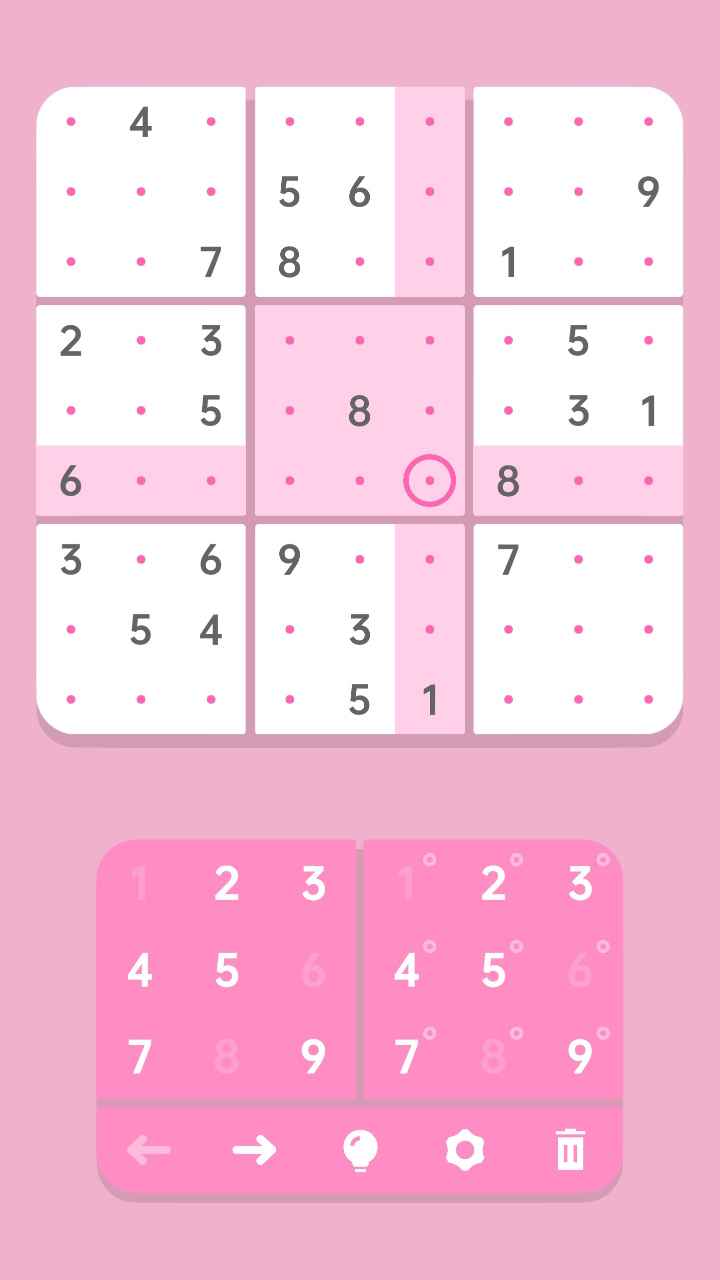Insert 9 with the main number pad
This screenshot has height=1280, width=720.
(314, 1057)
